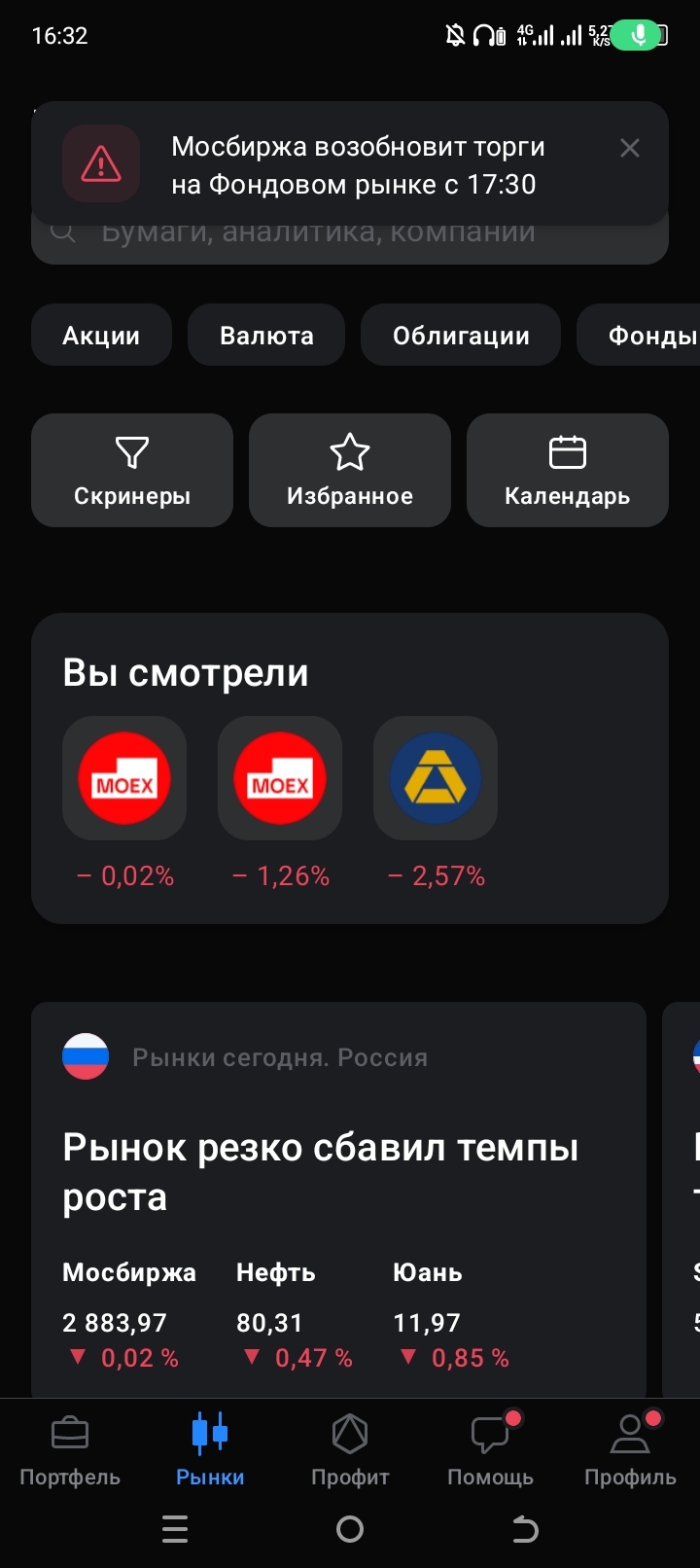Dismiss the Мосбиржа trading notification banner
700x1568 pixels.
pos(630,148)
